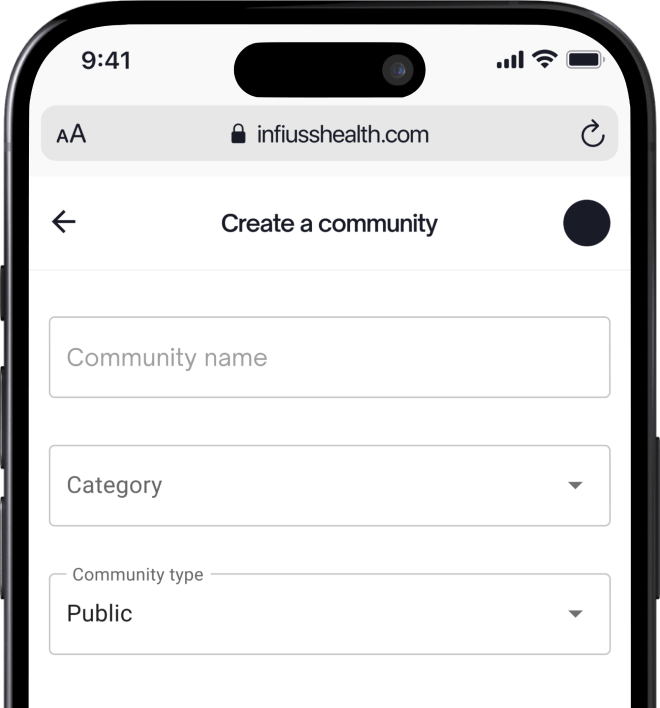Go back using the arrow icon

(64, 222)
